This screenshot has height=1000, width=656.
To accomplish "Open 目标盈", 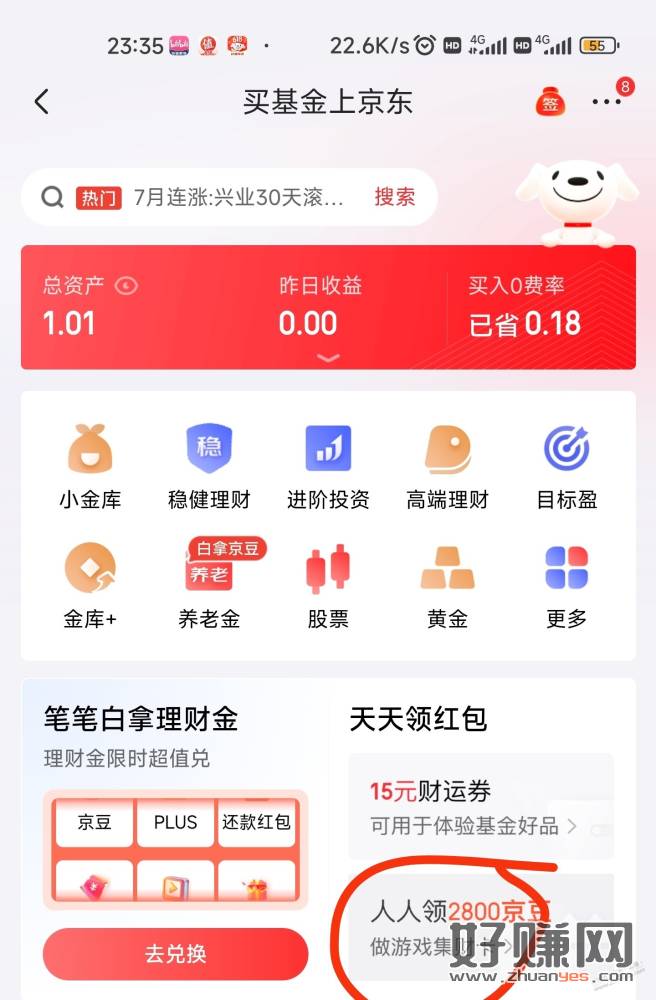I will click(x=566, y=466).
